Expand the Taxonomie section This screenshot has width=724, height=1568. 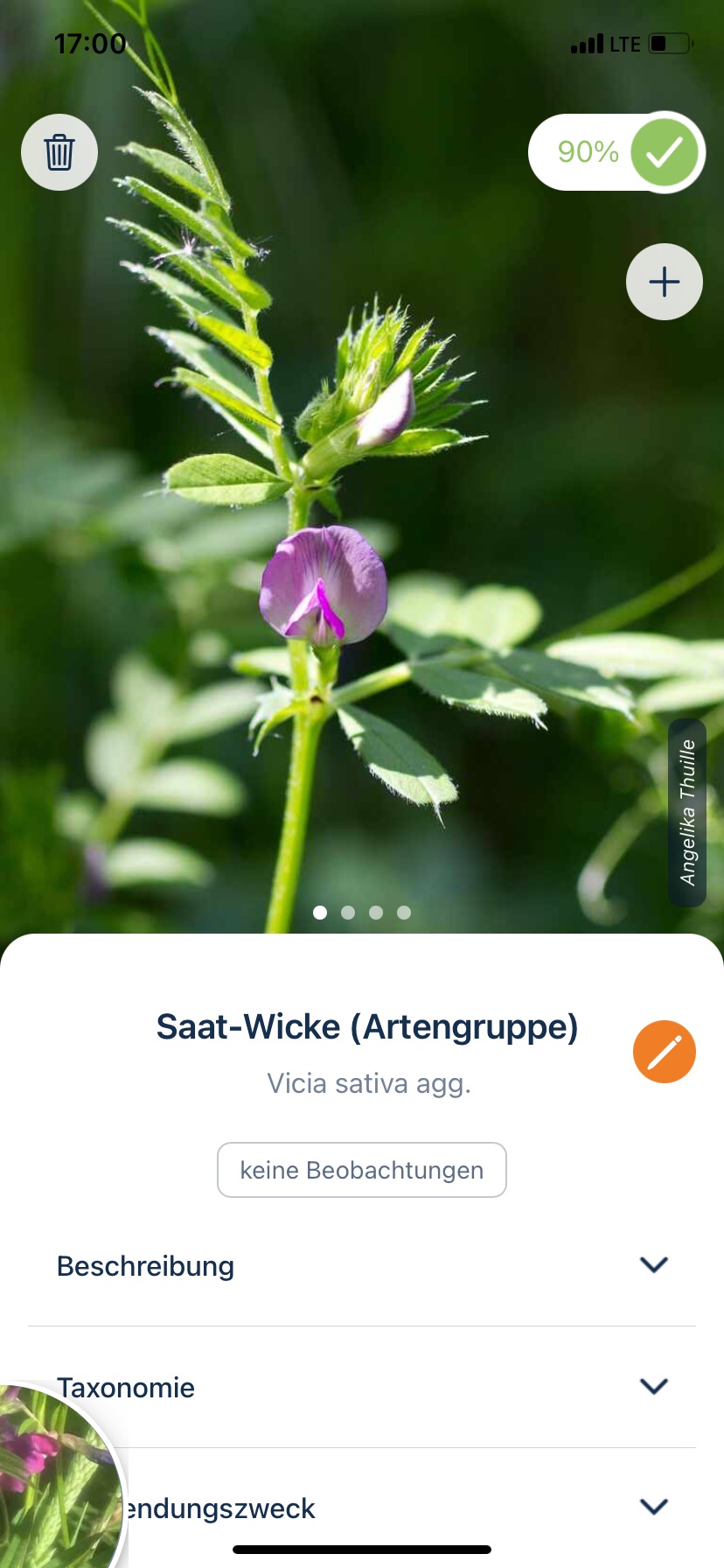point(653,1386)
